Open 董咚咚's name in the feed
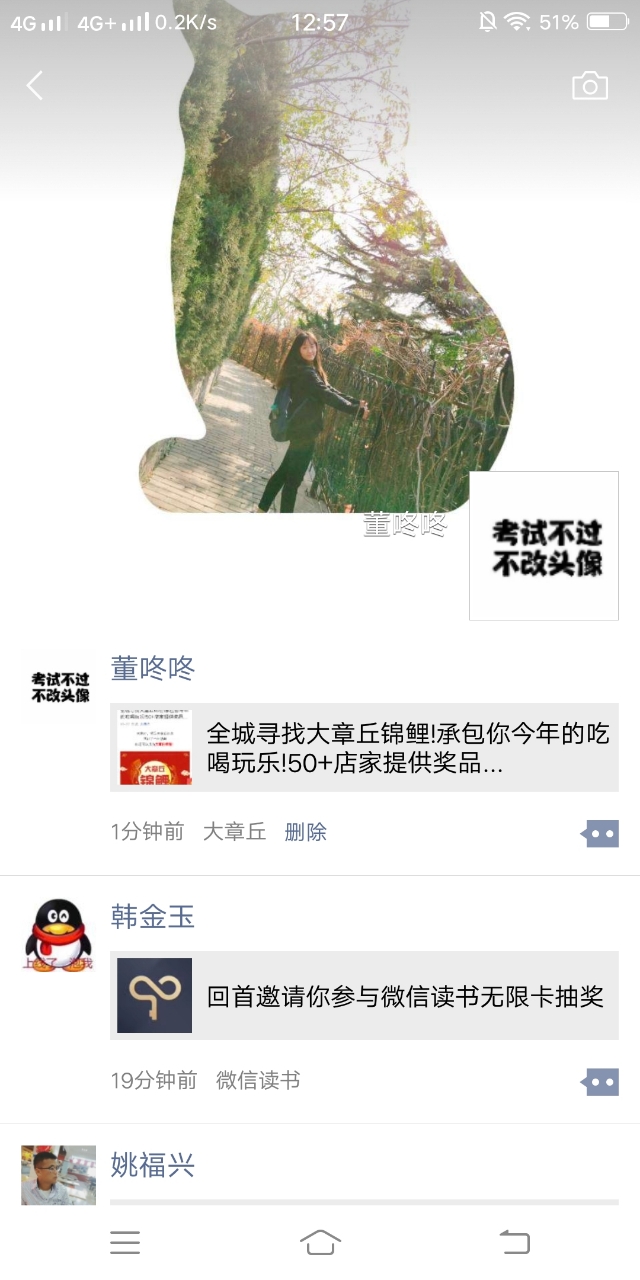The width and height of the screenshot is (640, 1280). coord(152,668)
